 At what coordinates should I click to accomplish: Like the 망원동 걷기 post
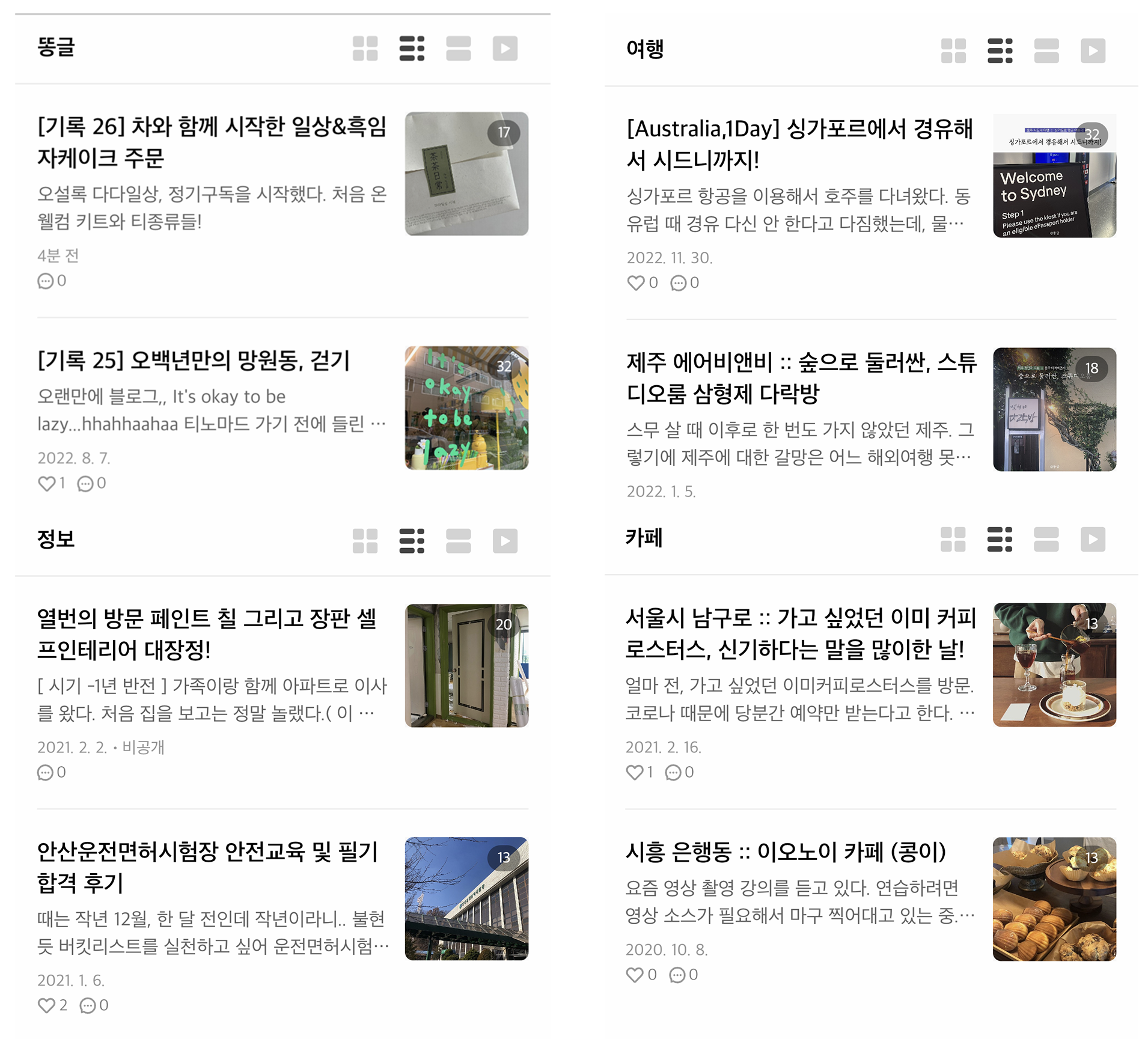(x=47, y=483)
